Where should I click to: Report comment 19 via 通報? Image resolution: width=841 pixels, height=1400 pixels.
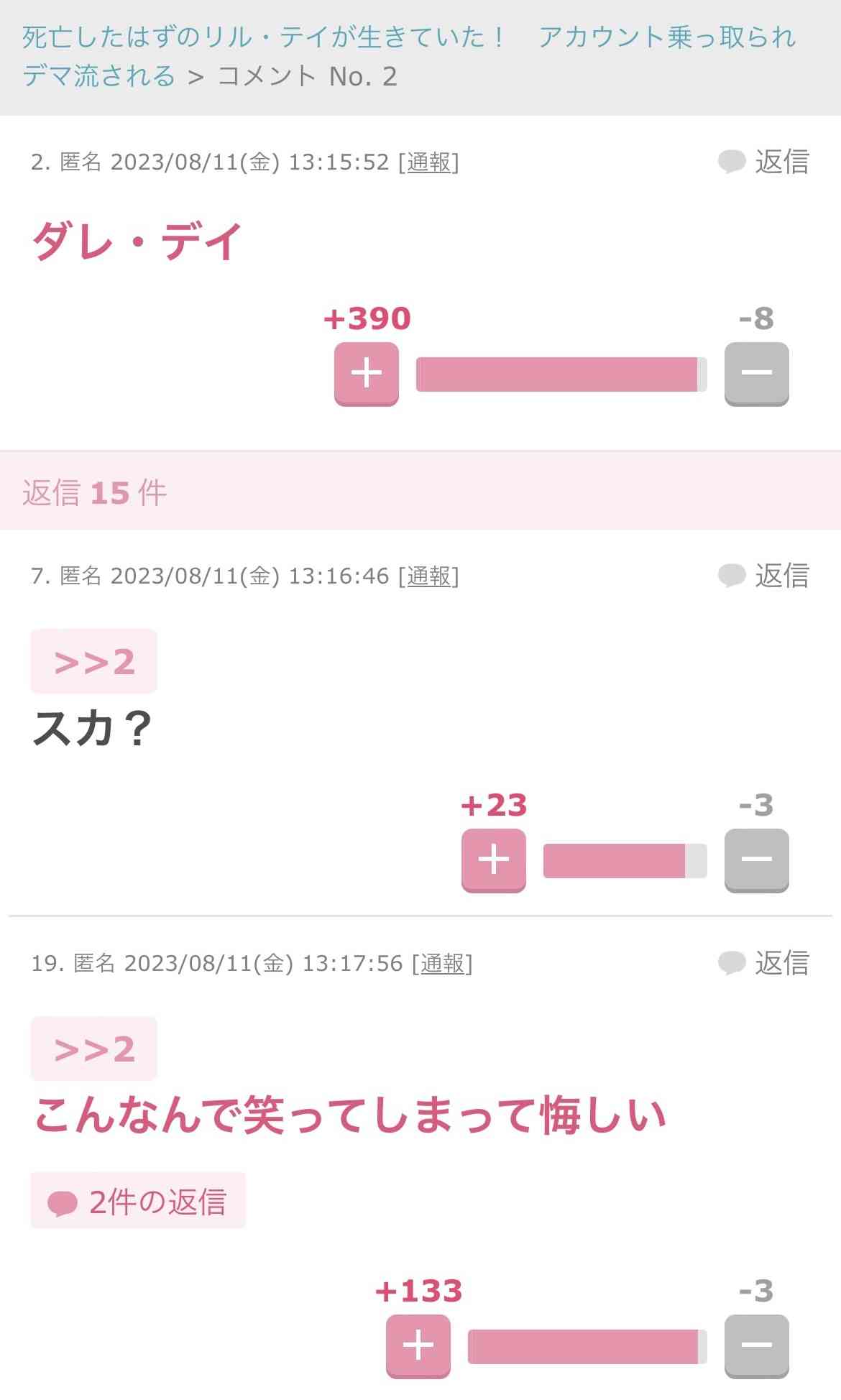click(443, 964)
